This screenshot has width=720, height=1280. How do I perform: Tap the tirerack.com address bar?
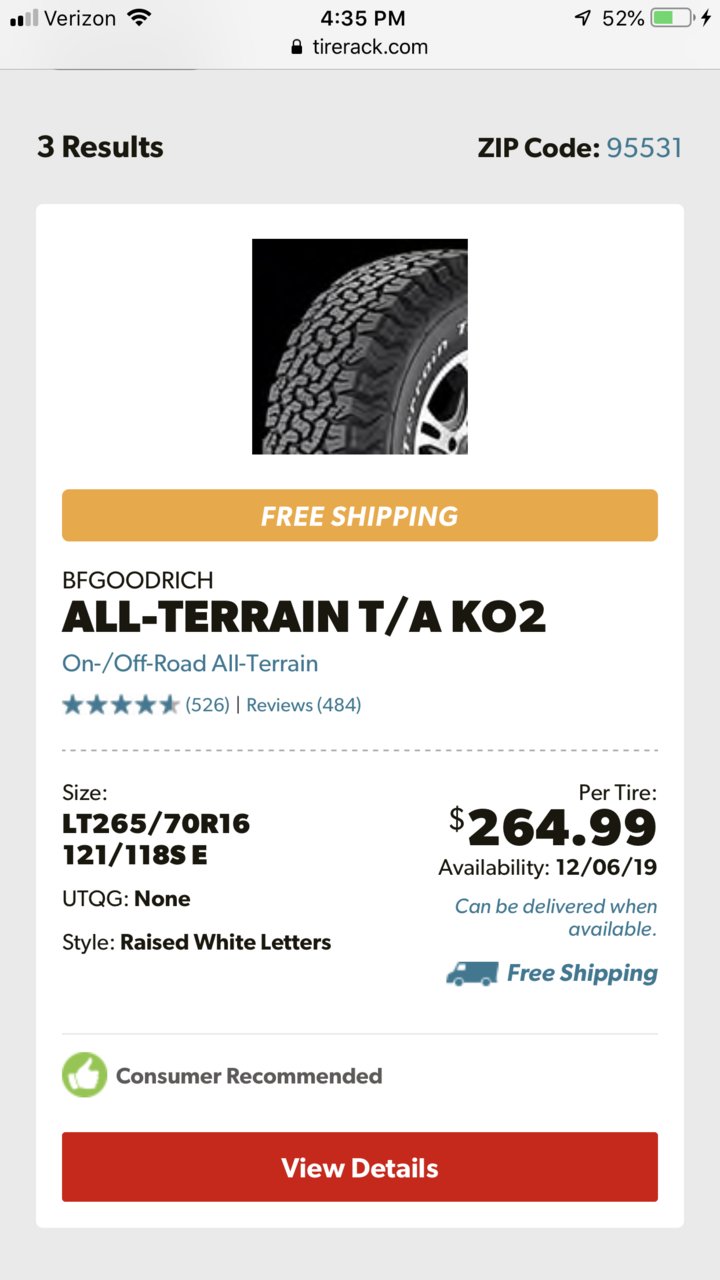click(x=360, y=47)
